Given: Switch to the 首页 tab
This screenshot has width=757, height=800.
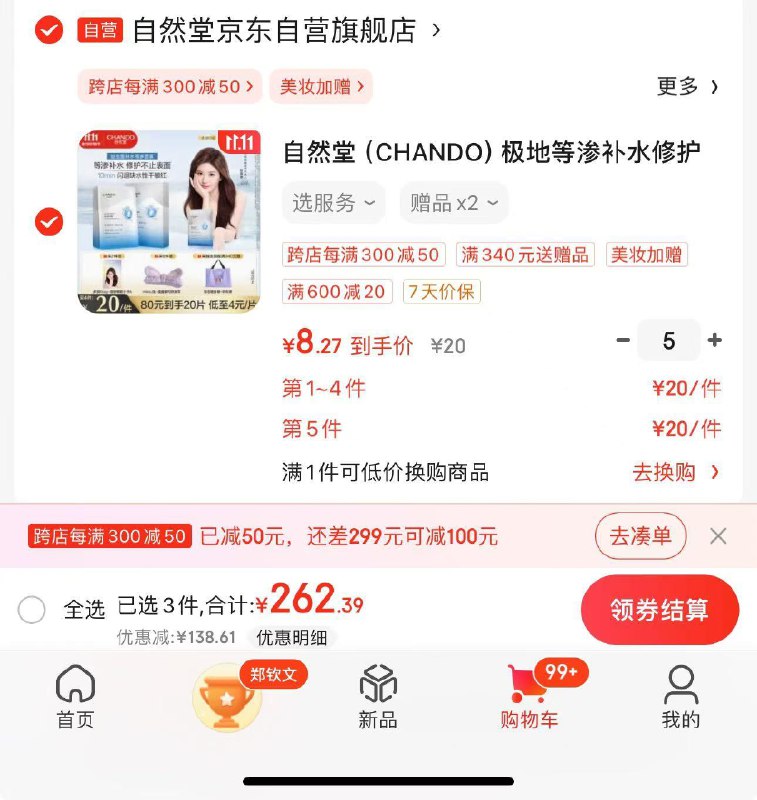Looking at the screenshot, I should [75, 699].
